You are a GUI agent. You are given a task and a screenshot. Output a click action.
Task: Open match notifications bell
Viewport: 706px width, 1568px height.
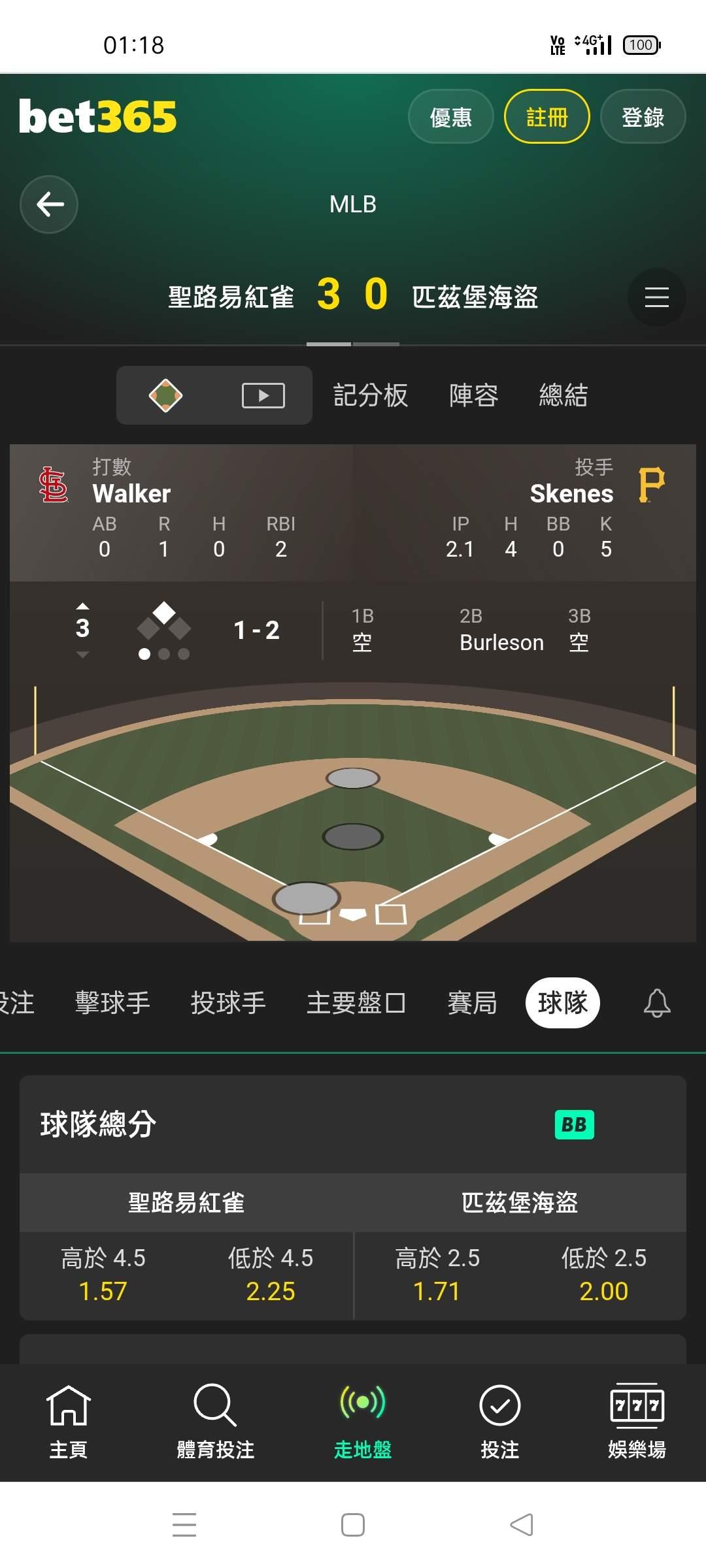657,1003
